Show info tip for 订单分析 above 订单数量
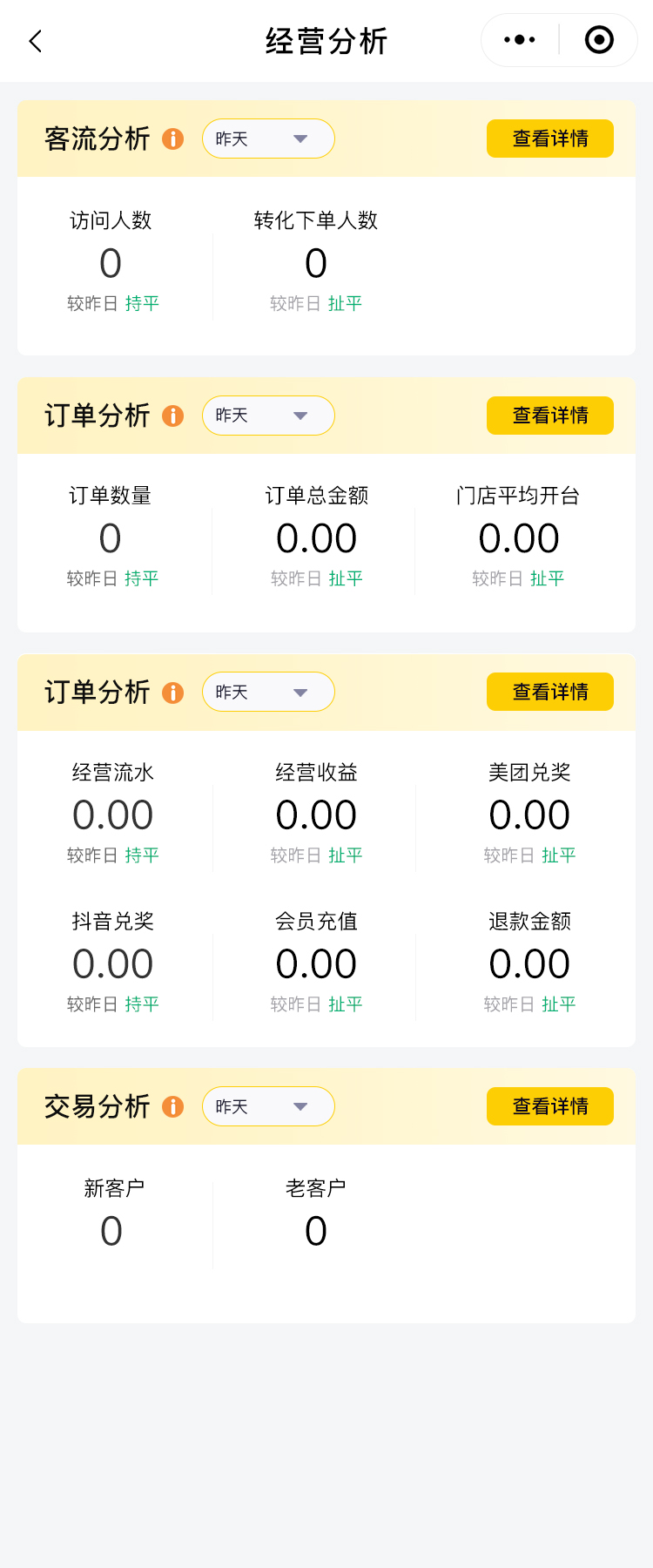This screenshot has height=1568, width=653. (173, 416)
